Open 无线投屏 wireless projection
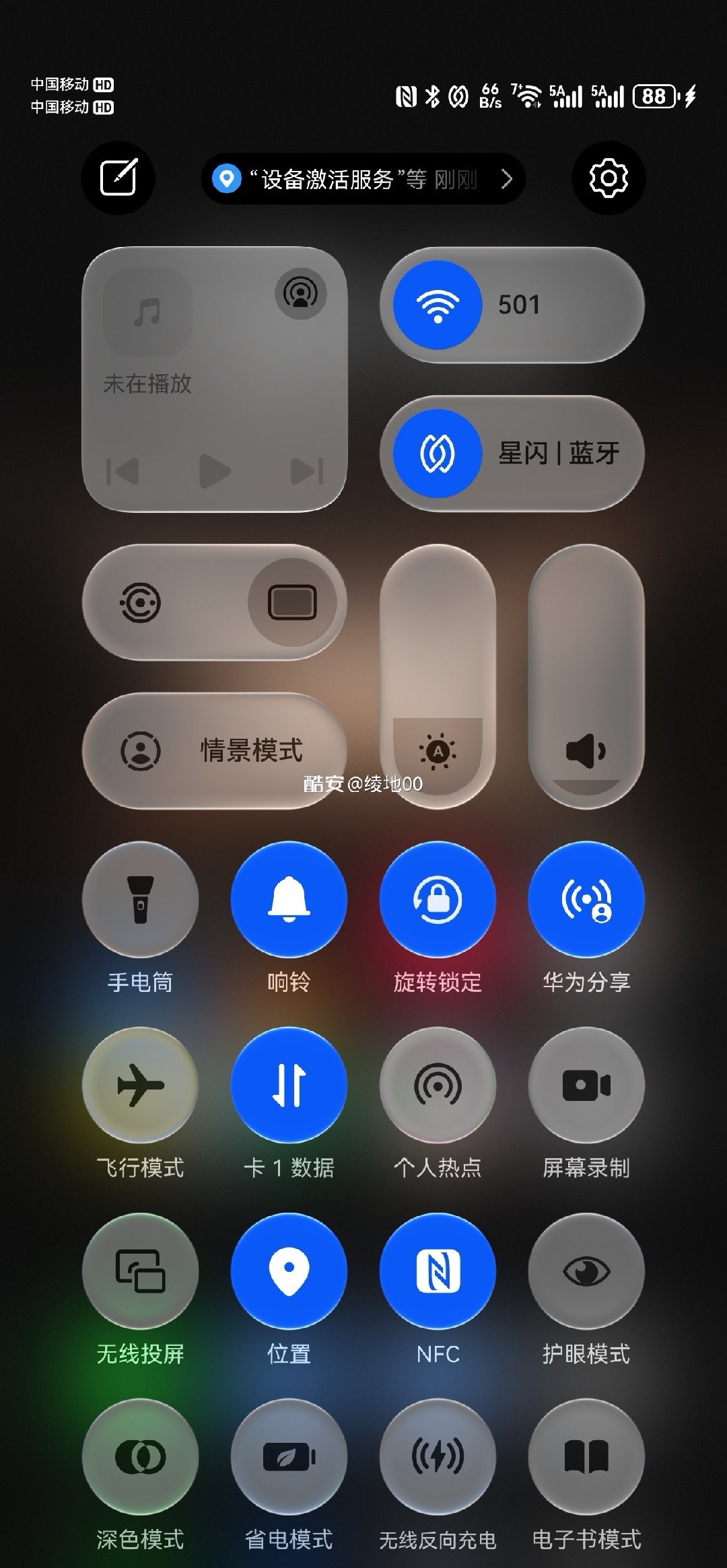Screen dimensions: 727x1568 point(140,1271)
